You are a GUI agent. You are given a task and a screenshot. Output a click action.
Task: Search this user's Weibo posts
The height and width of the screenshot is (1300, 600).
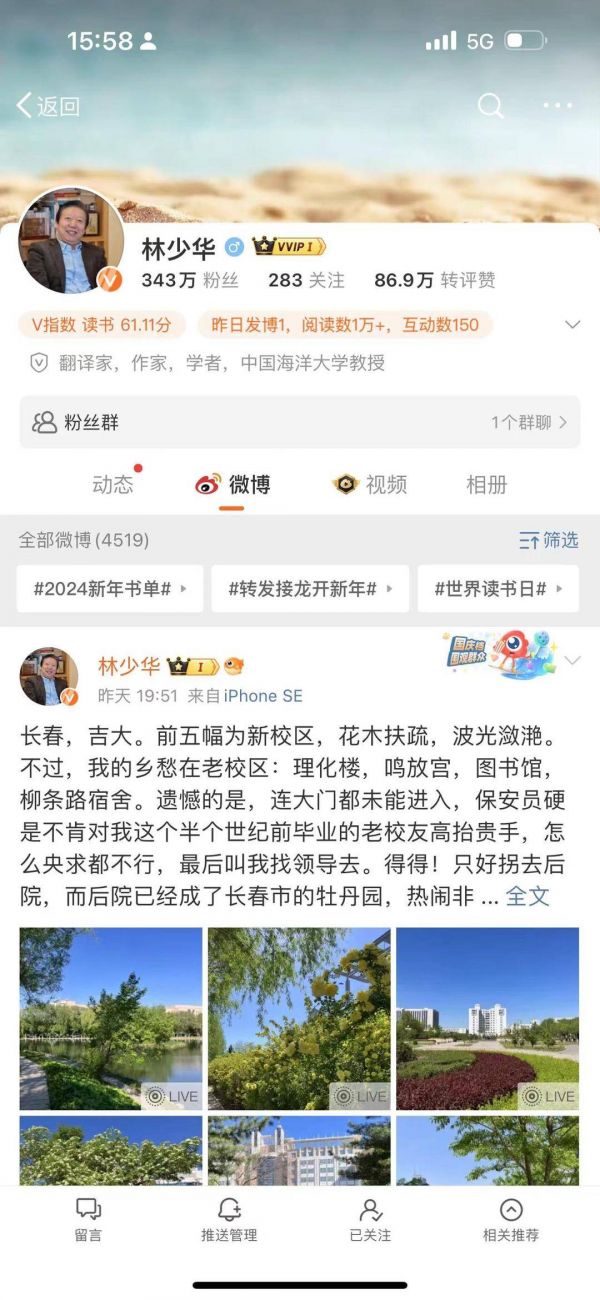(490, 106)
